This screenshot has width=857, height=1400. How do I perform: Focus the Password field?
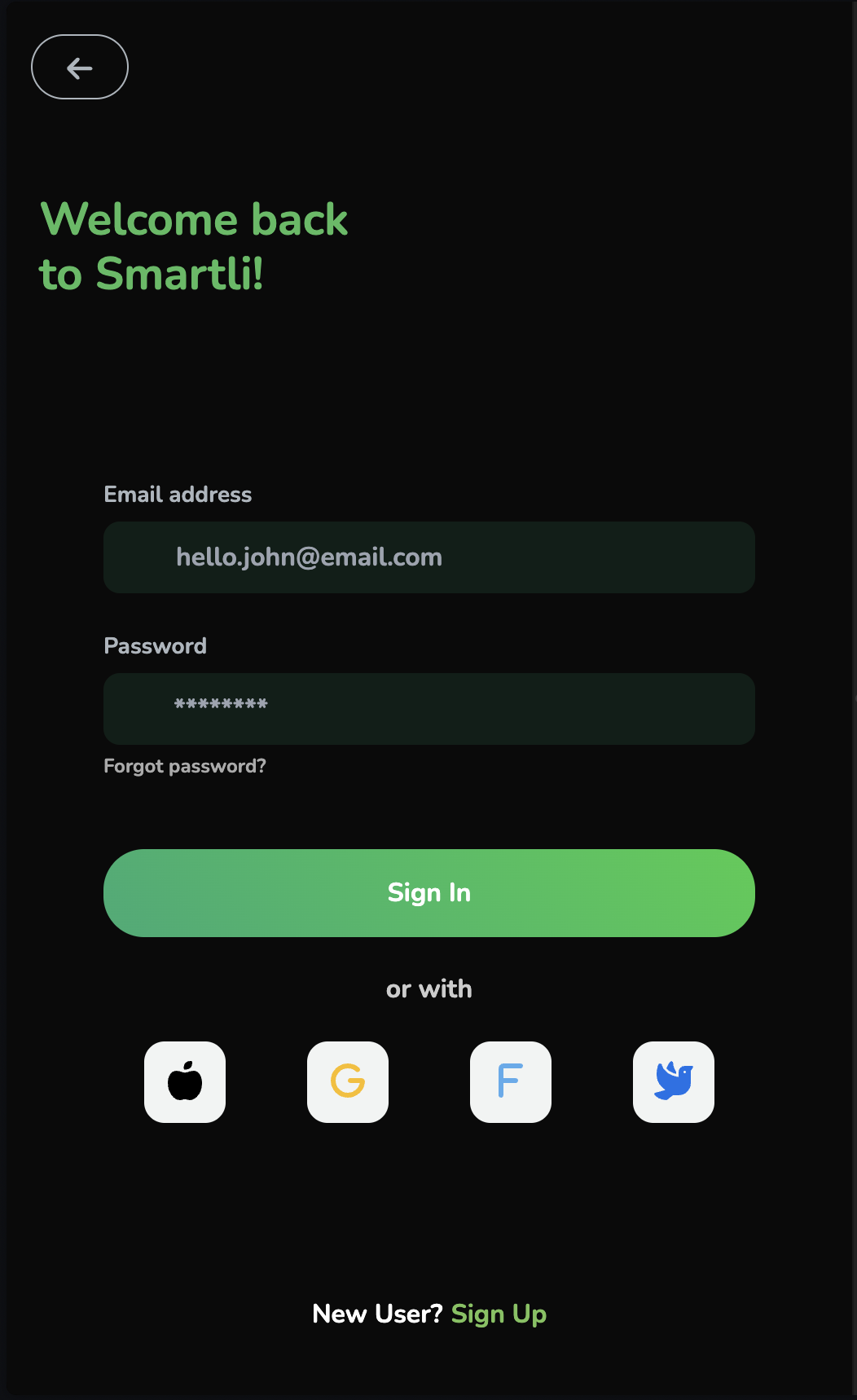428,708
